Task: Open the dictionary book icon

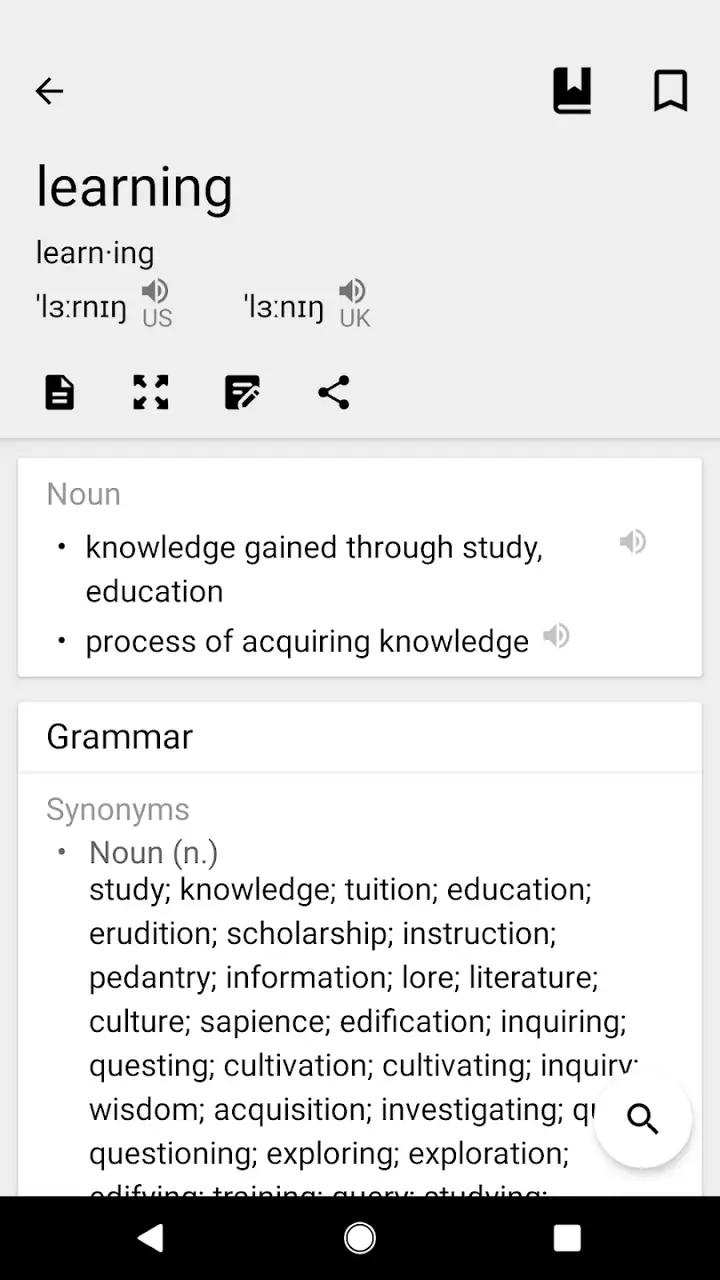Action: 572,91
